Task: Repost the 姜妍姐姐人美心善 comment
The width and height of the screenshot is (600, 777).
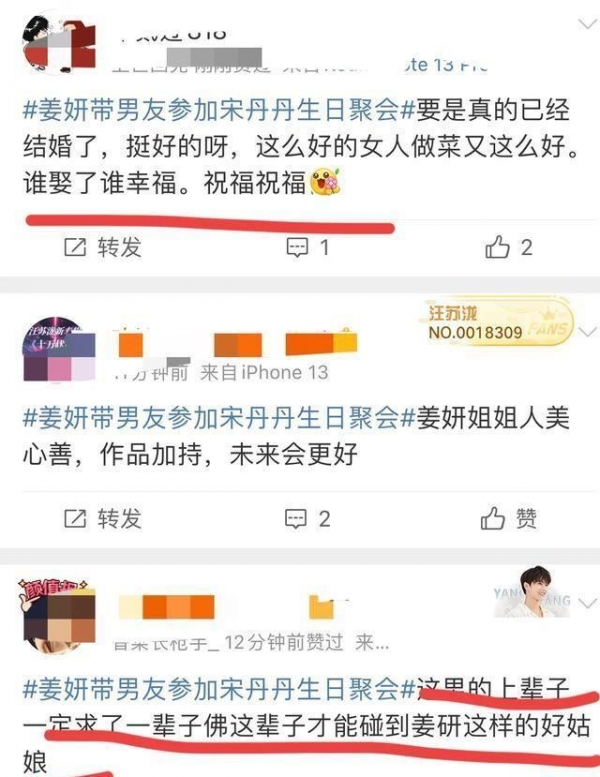Action: [x=104, y=518]
